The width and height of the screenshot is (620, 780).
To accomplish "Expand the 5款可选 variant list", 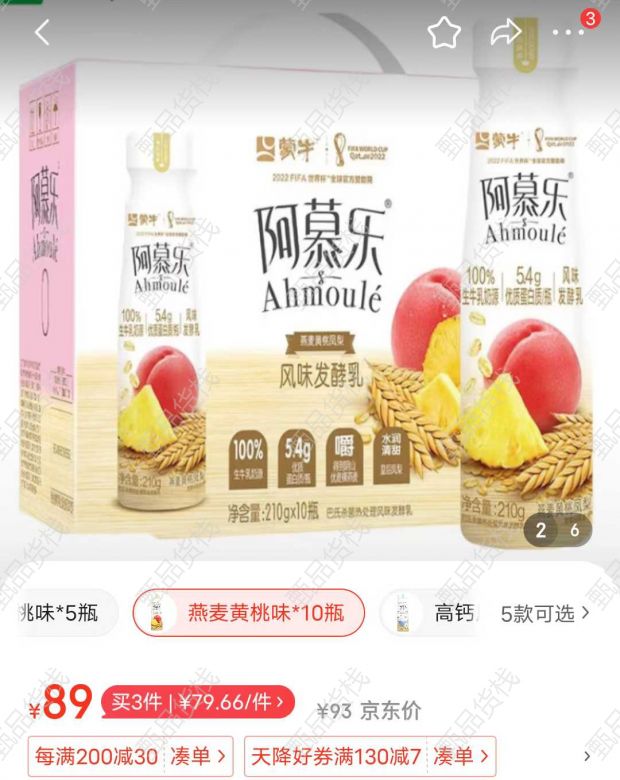I will coord(545,612).
